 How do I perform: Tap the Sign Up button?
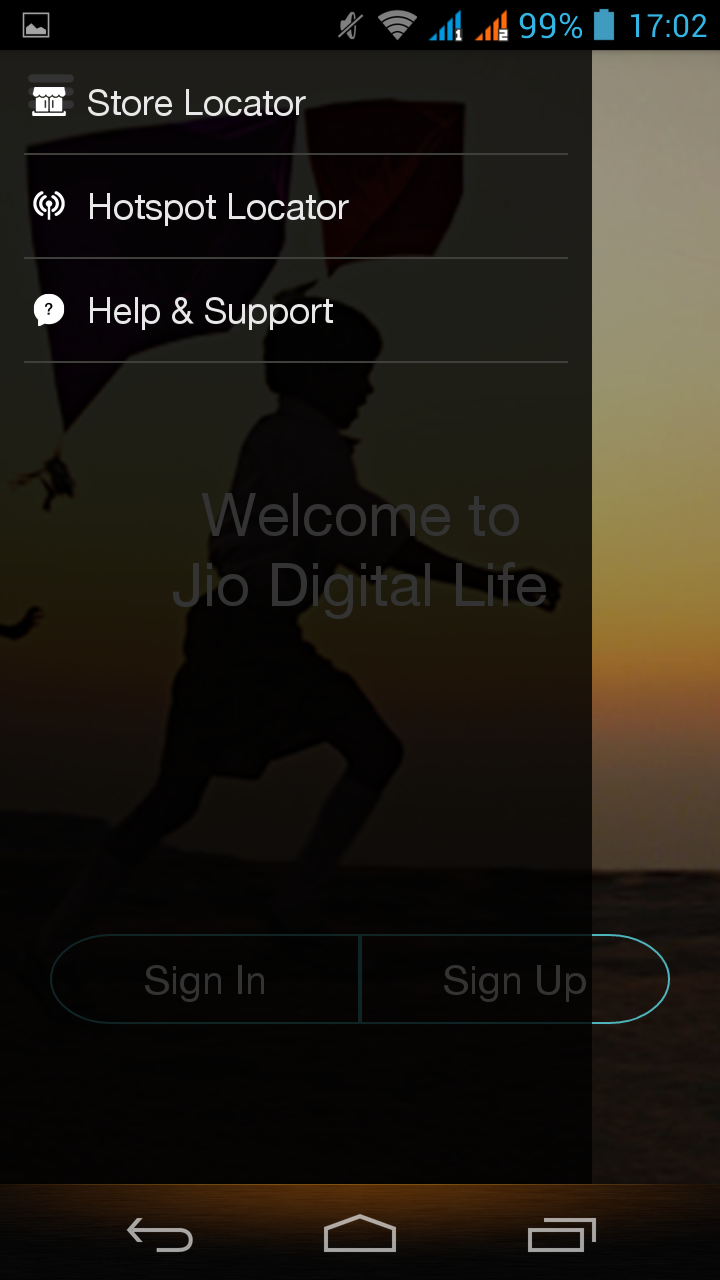[515, 979]
